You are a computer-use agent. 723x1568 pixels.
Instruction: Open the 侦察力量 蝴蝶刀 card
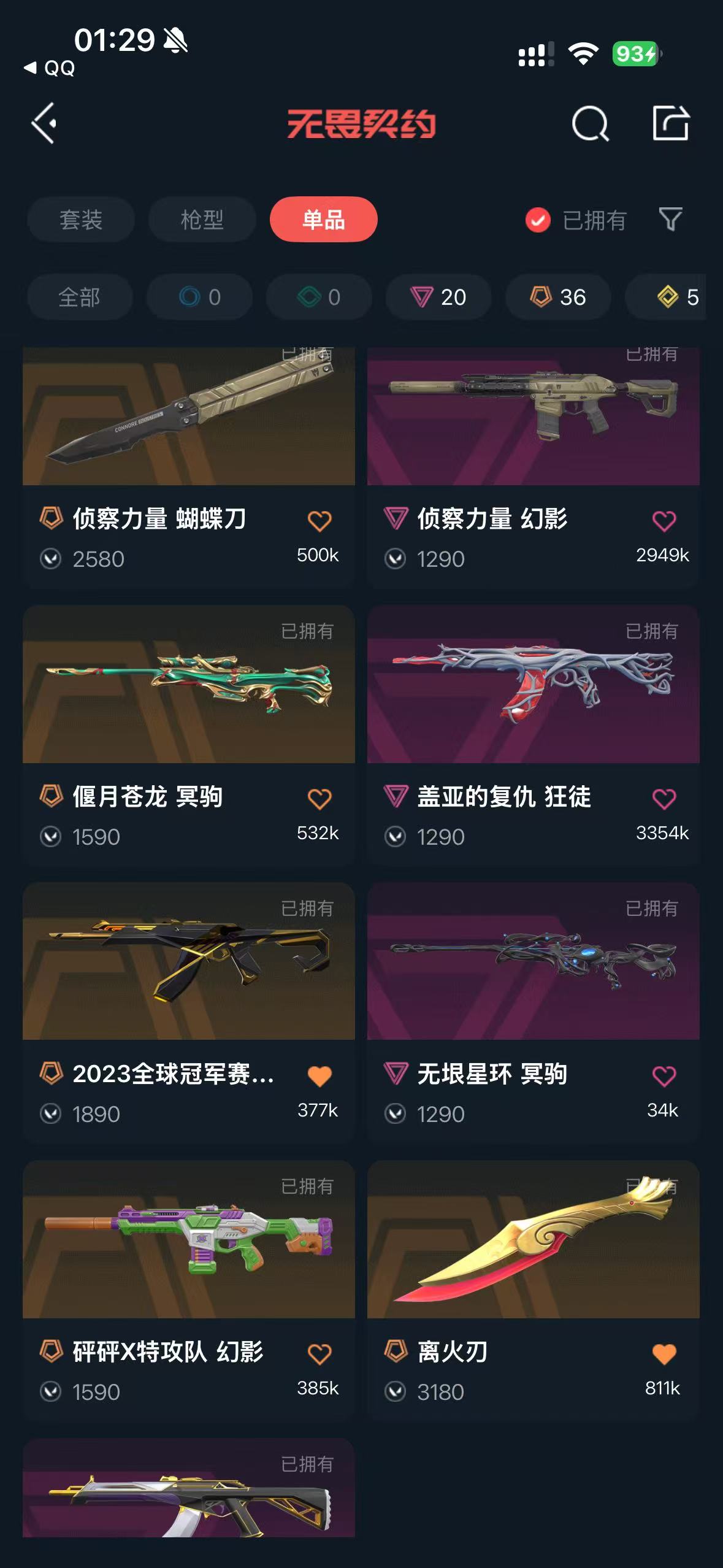coord(189,467)
